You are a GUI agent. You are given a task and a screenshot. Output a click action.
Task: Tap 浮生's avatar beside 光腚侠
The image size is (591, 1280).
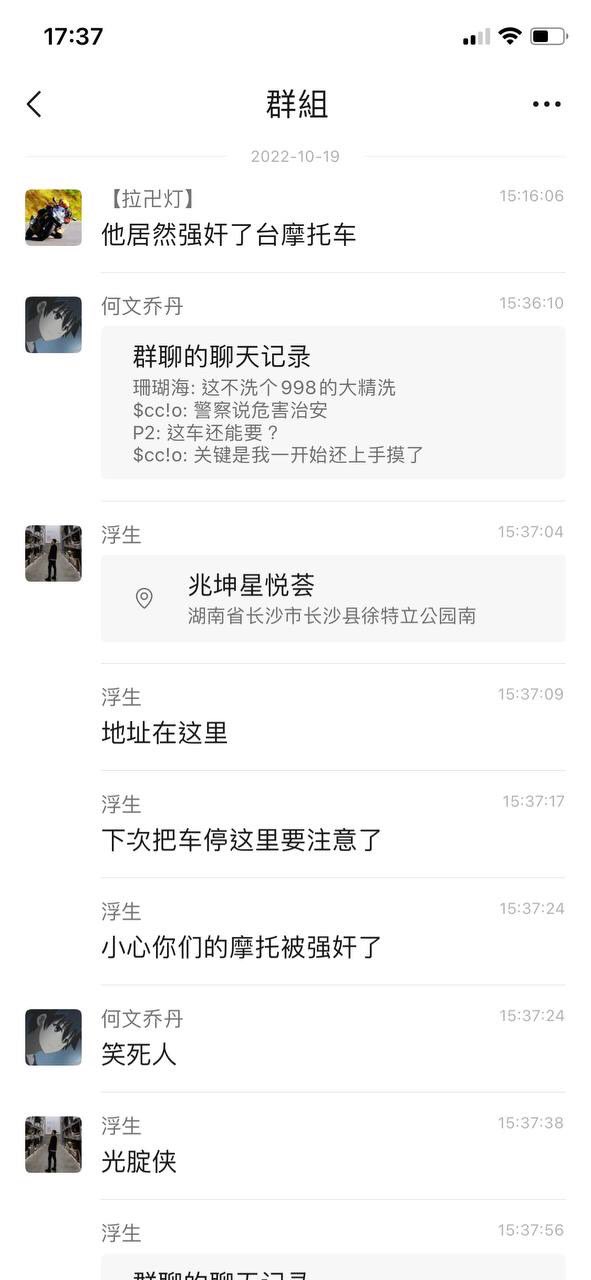[x=53, y=1144]
